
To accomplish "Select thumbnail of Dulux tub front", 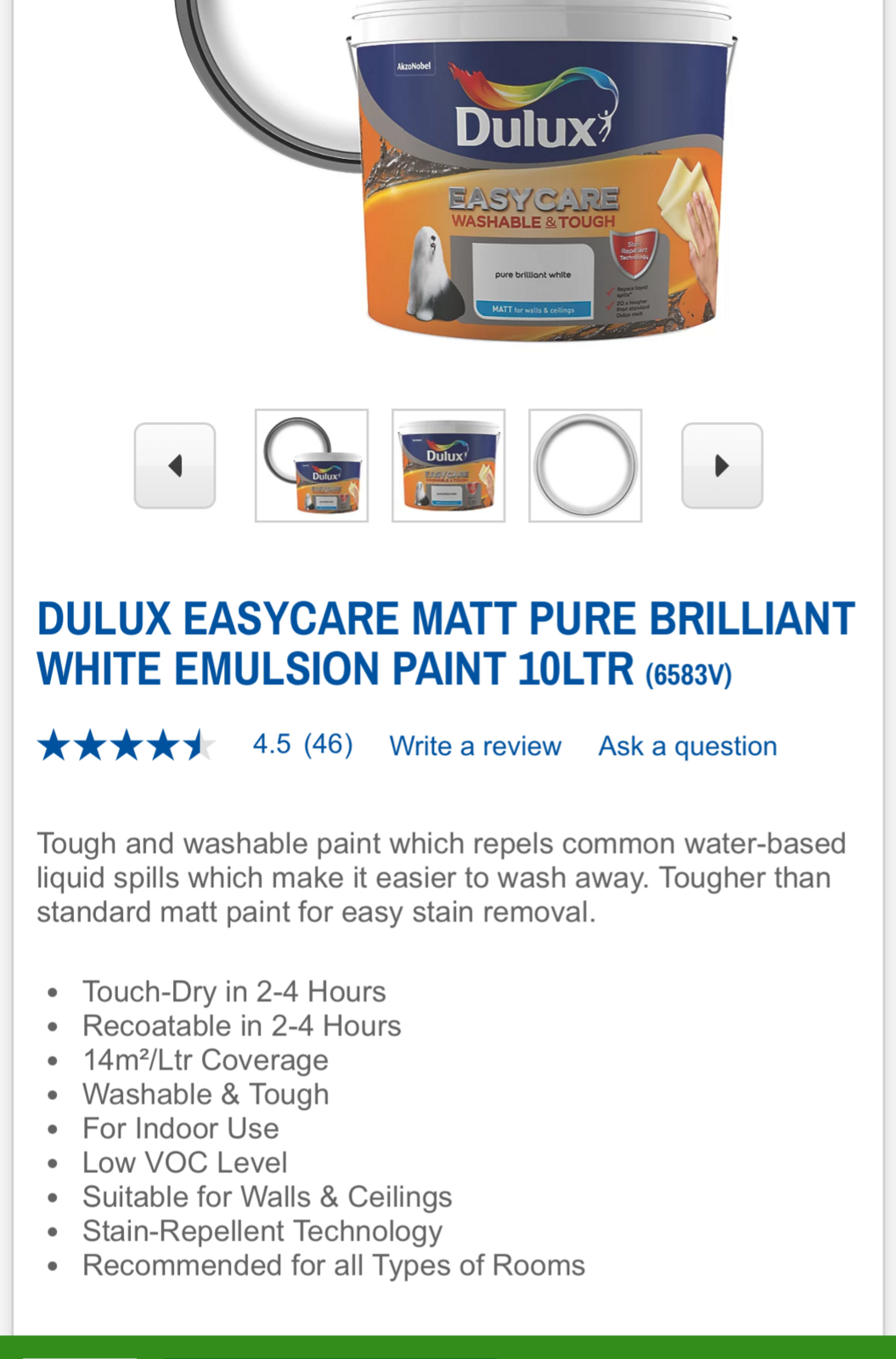I will (448, 465).
